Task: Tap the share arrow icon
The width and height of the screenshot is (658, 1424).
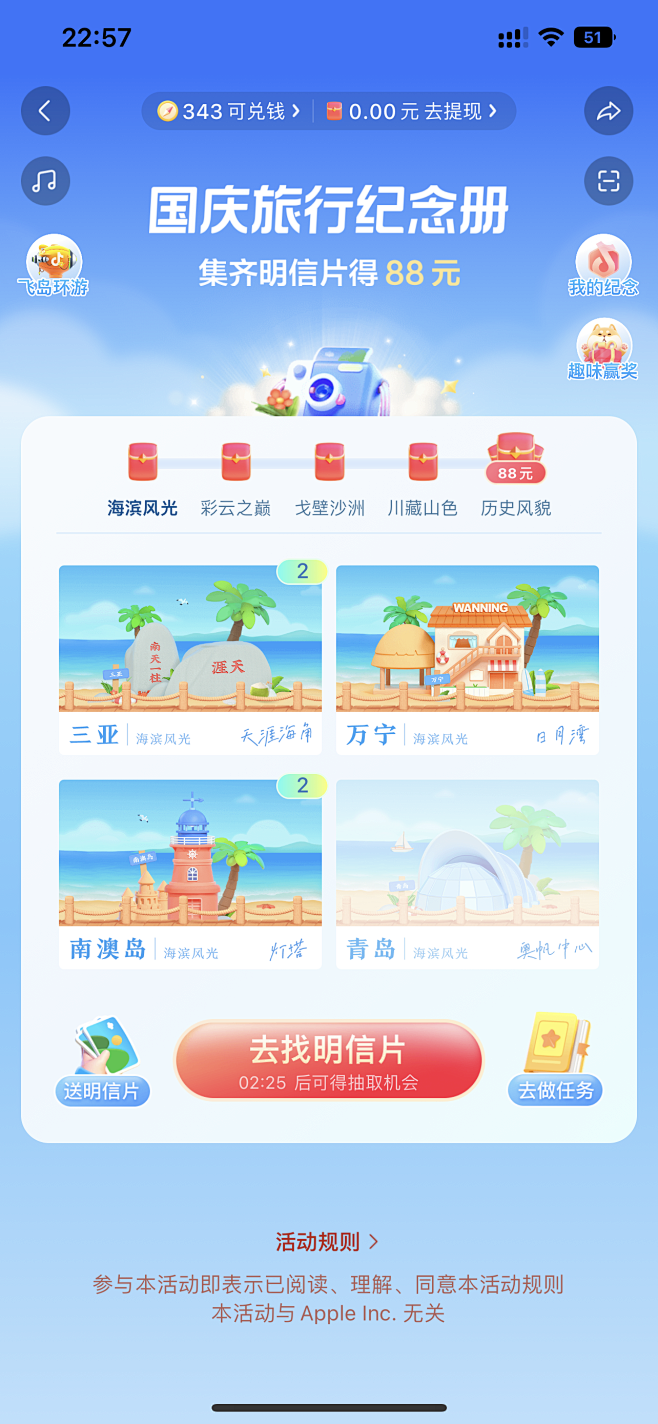Action: 608,111
